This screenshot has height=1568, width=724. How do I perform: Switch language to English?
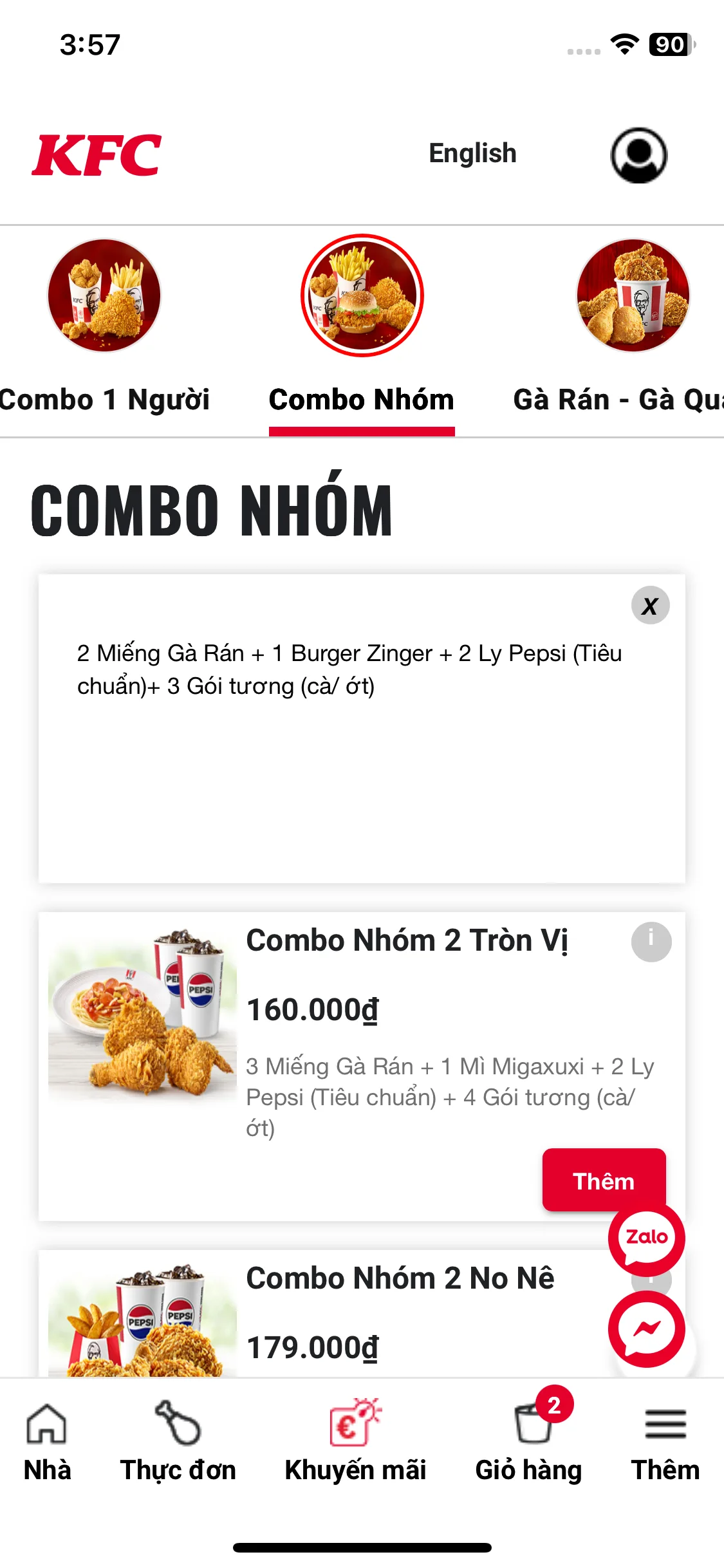click(x=472, y=154)
